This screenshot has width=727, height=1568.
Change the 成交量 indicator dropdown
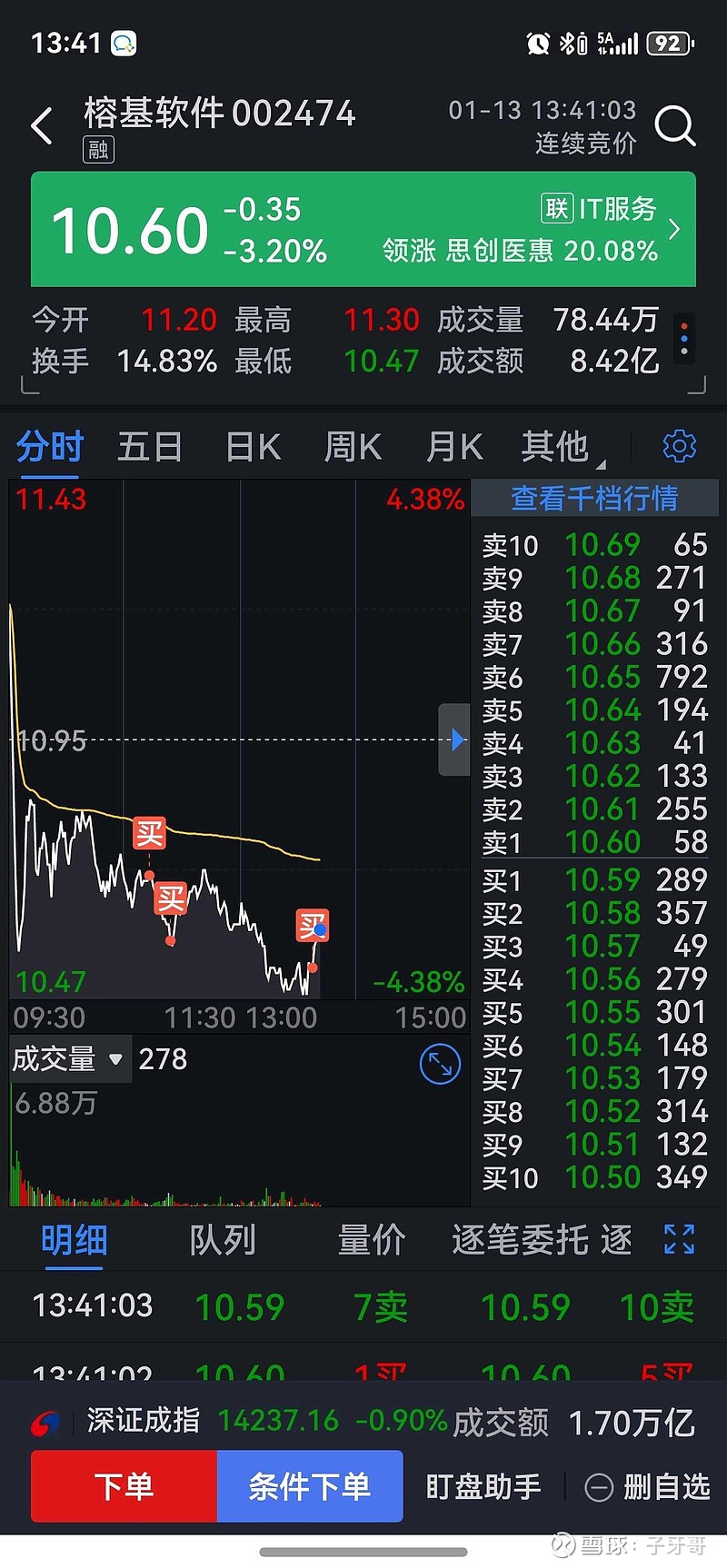[68, 1059]
